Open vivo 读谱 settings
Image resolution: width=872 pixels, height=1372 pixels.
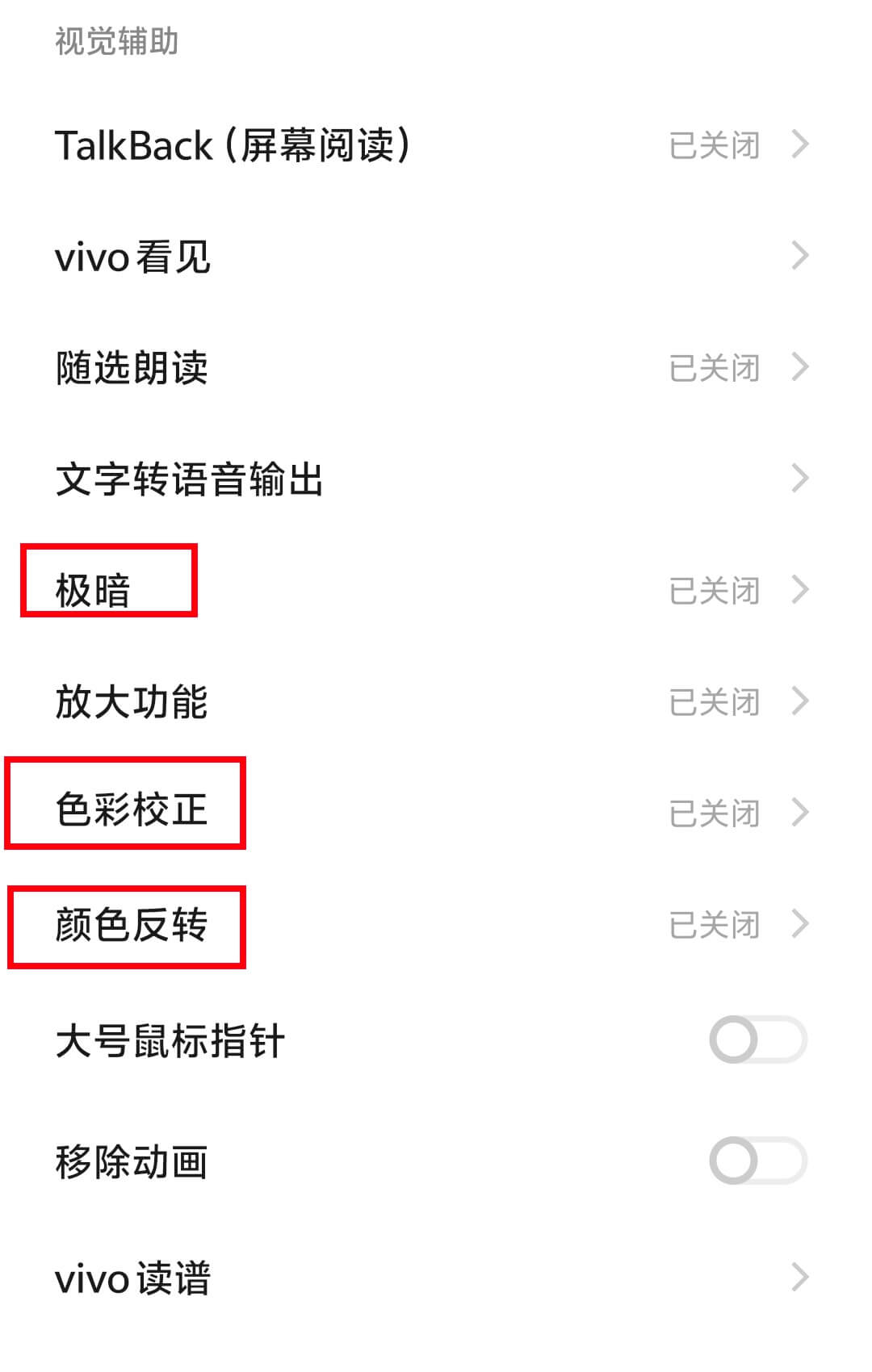(x=133, y=1277)
